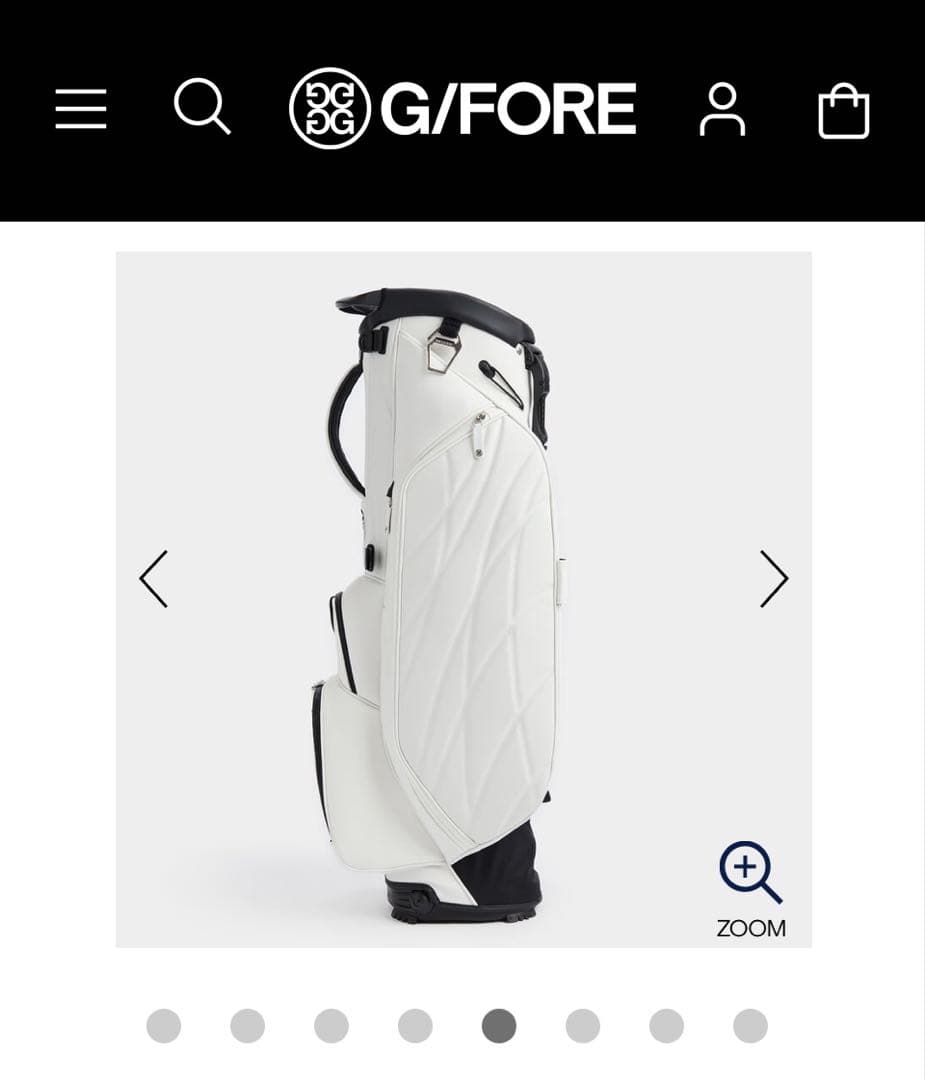Open the hamburger navigation menu
Image resolution: width=925 pixels, height=1080 pixels.
pyautogui.click(x=80, y=110)
